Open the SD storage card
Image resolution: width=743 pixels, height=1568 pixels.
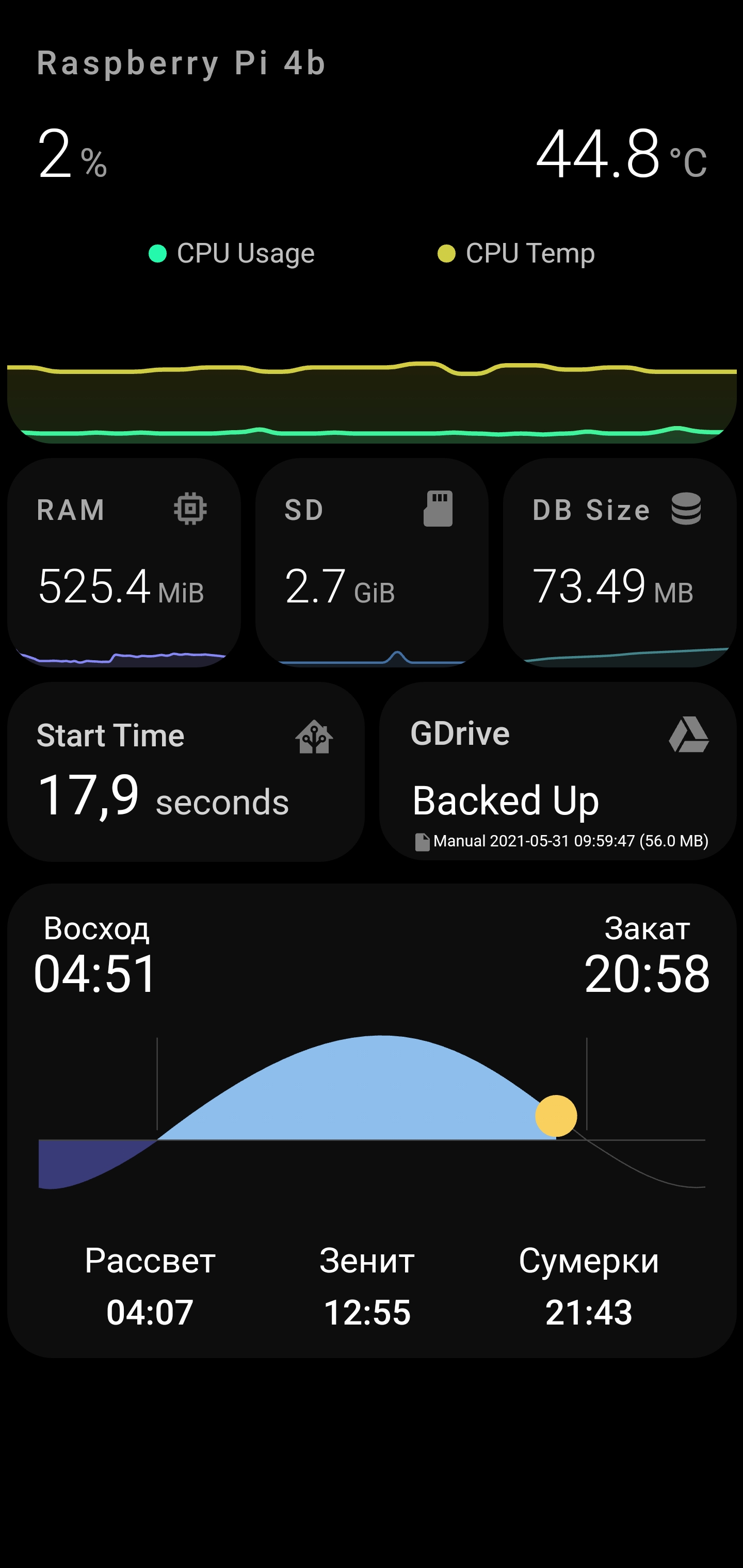coord(372,563)
